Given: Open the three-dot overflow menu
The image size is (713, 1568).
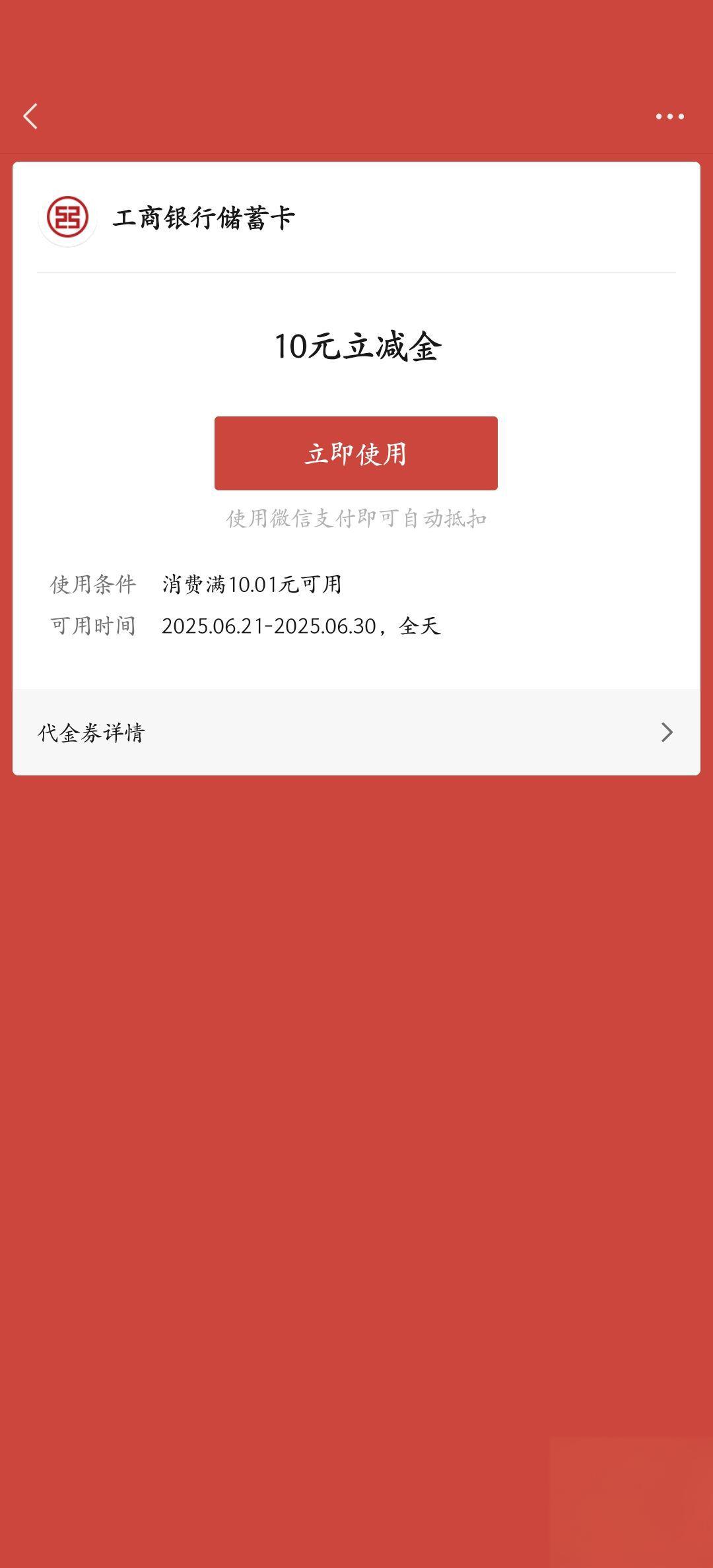Looking at the screenshot, I should [669, 117].
